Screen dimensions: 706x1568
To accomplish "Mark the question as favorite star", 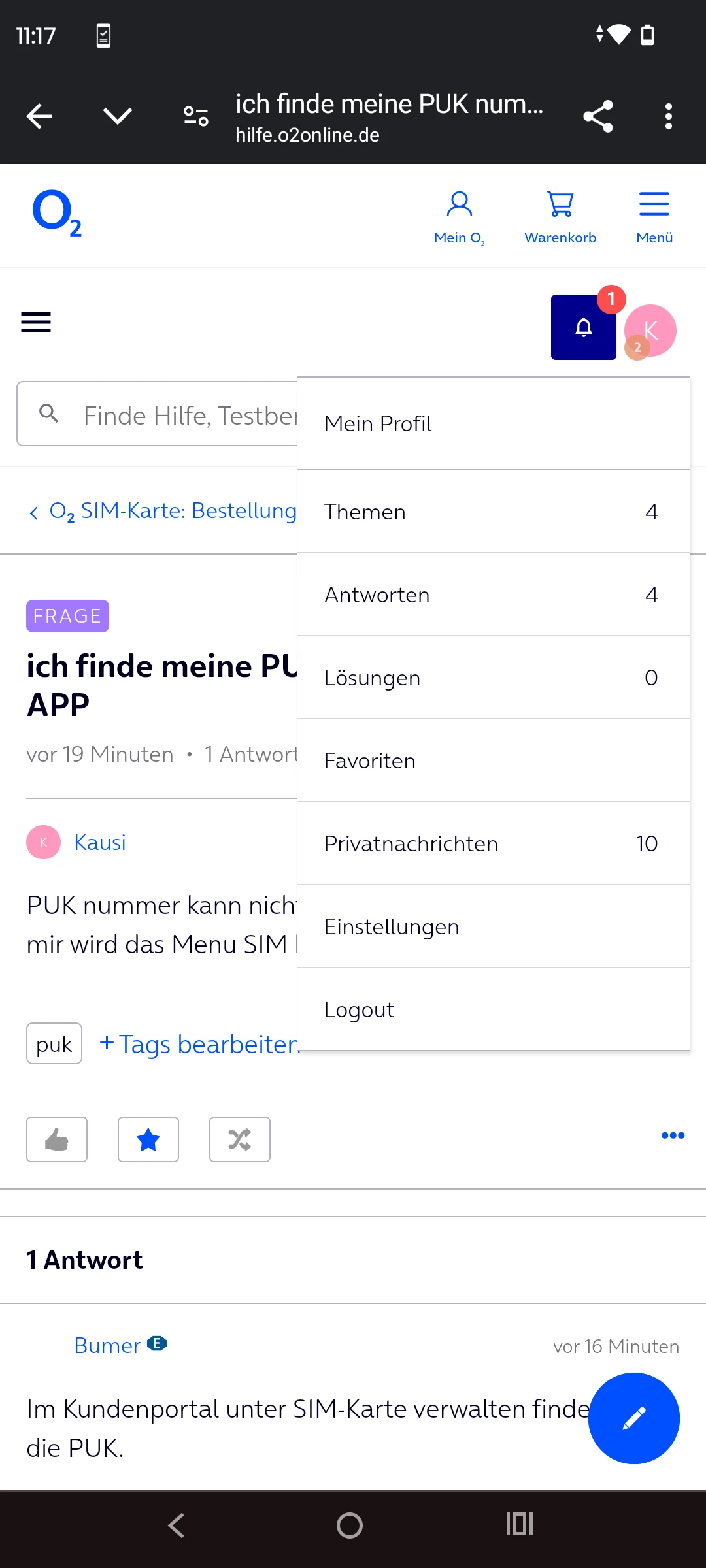I will pyautogui.click(x=148, y=1139).
